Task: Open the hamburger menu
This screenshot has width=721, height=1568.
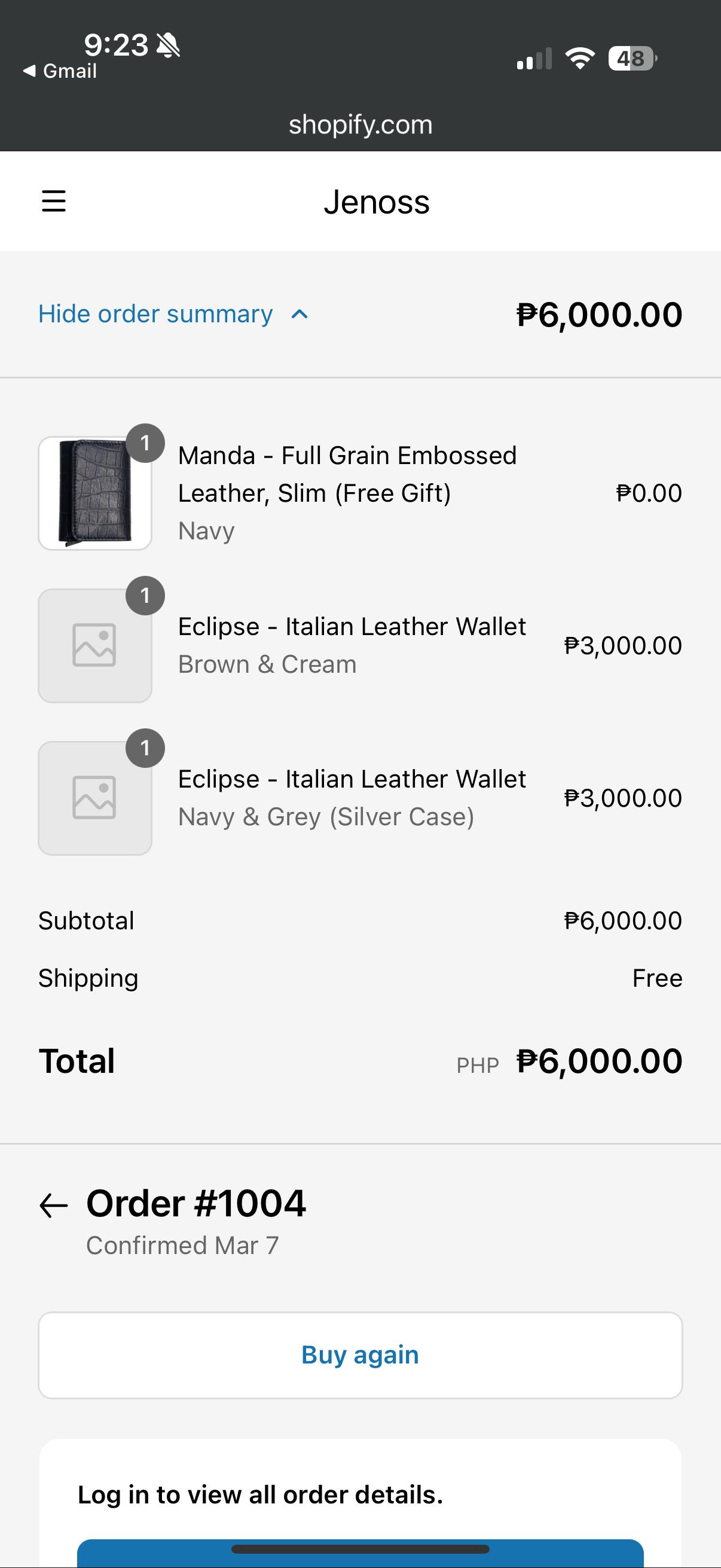Action: point(54,201)
